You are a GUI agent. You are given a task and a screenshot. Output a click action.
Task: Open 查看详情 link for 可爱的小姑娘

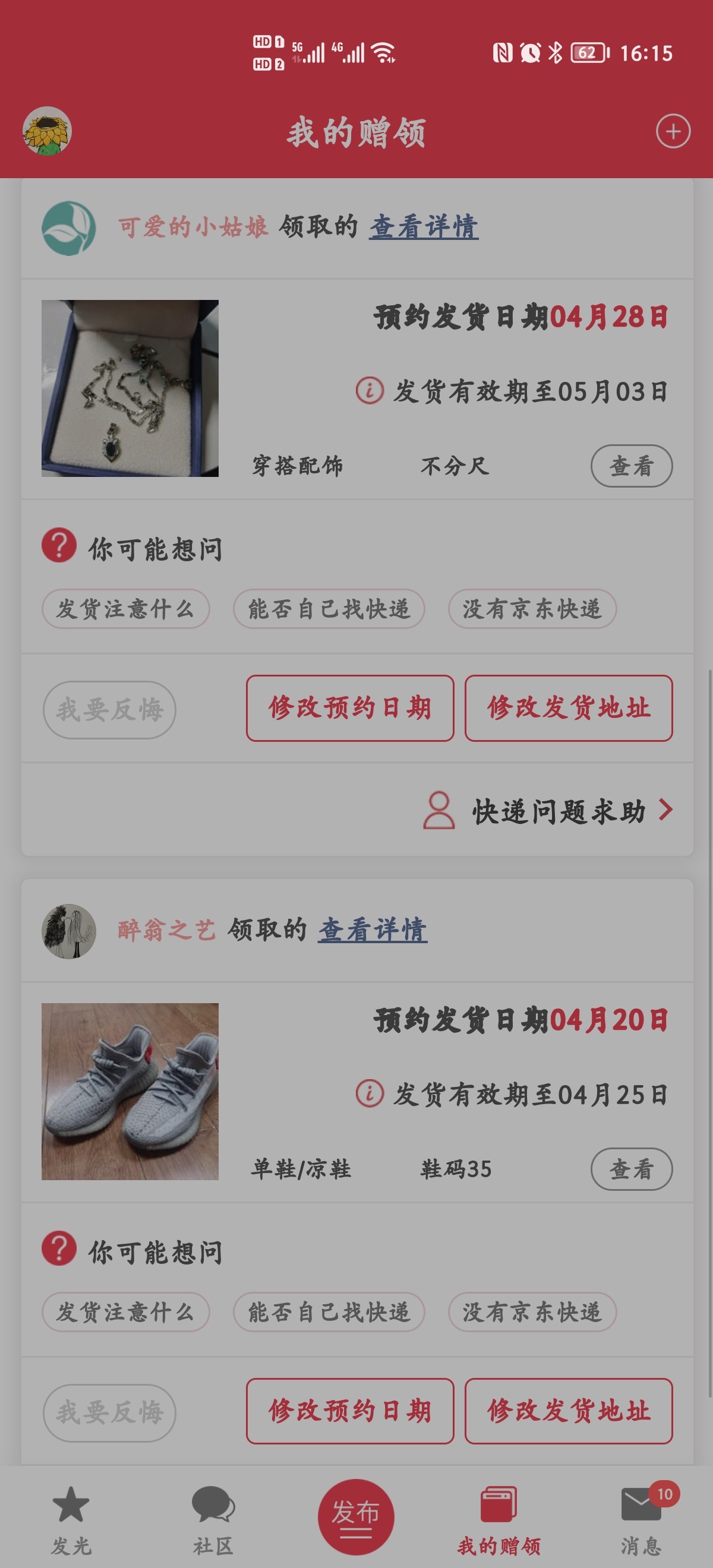click(x=423, y=227)
